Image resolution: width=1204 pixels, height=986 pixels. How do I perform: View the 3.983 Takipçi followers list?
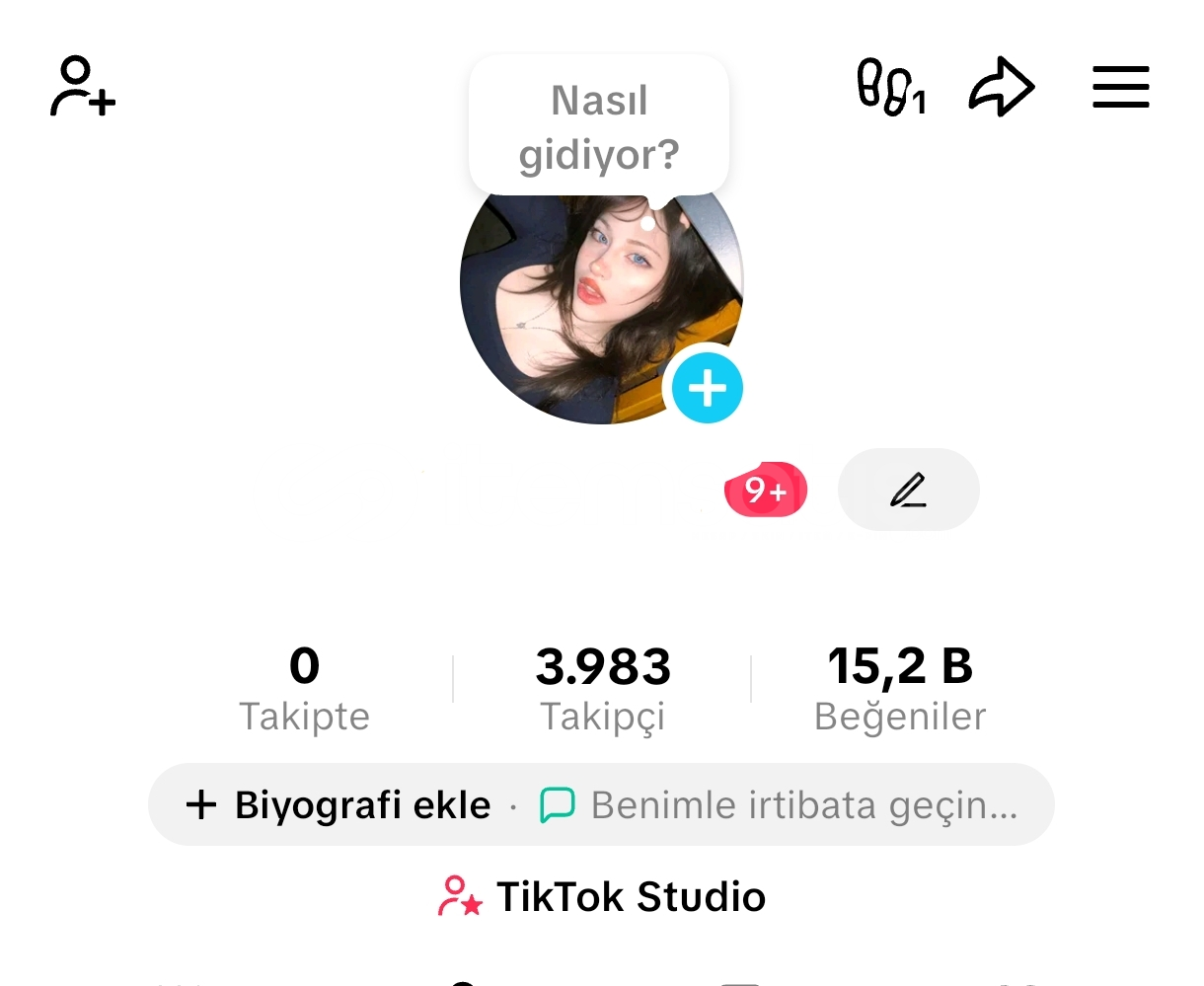(603, 689)
